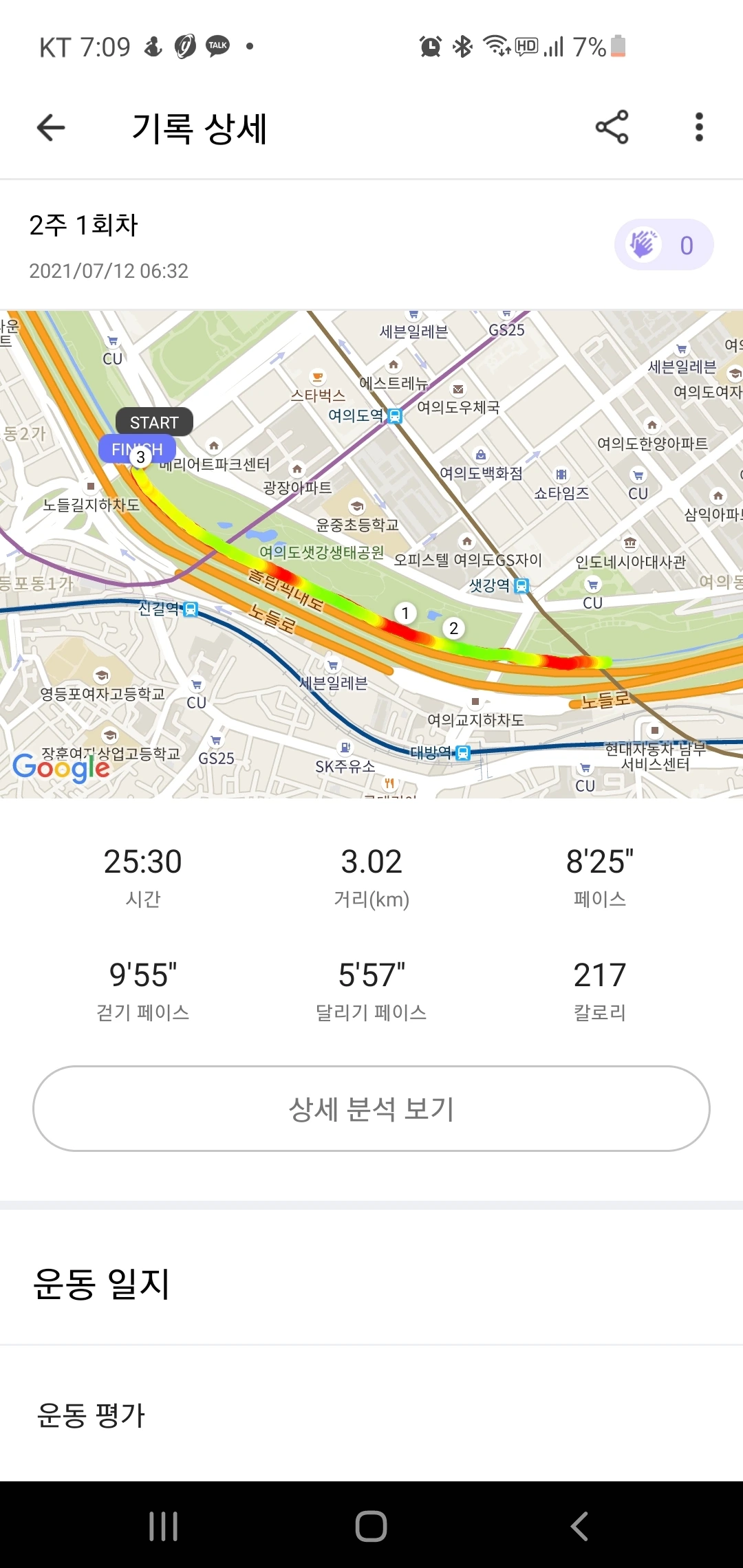Open the route map
The image size is (743, 1568).
371,554
